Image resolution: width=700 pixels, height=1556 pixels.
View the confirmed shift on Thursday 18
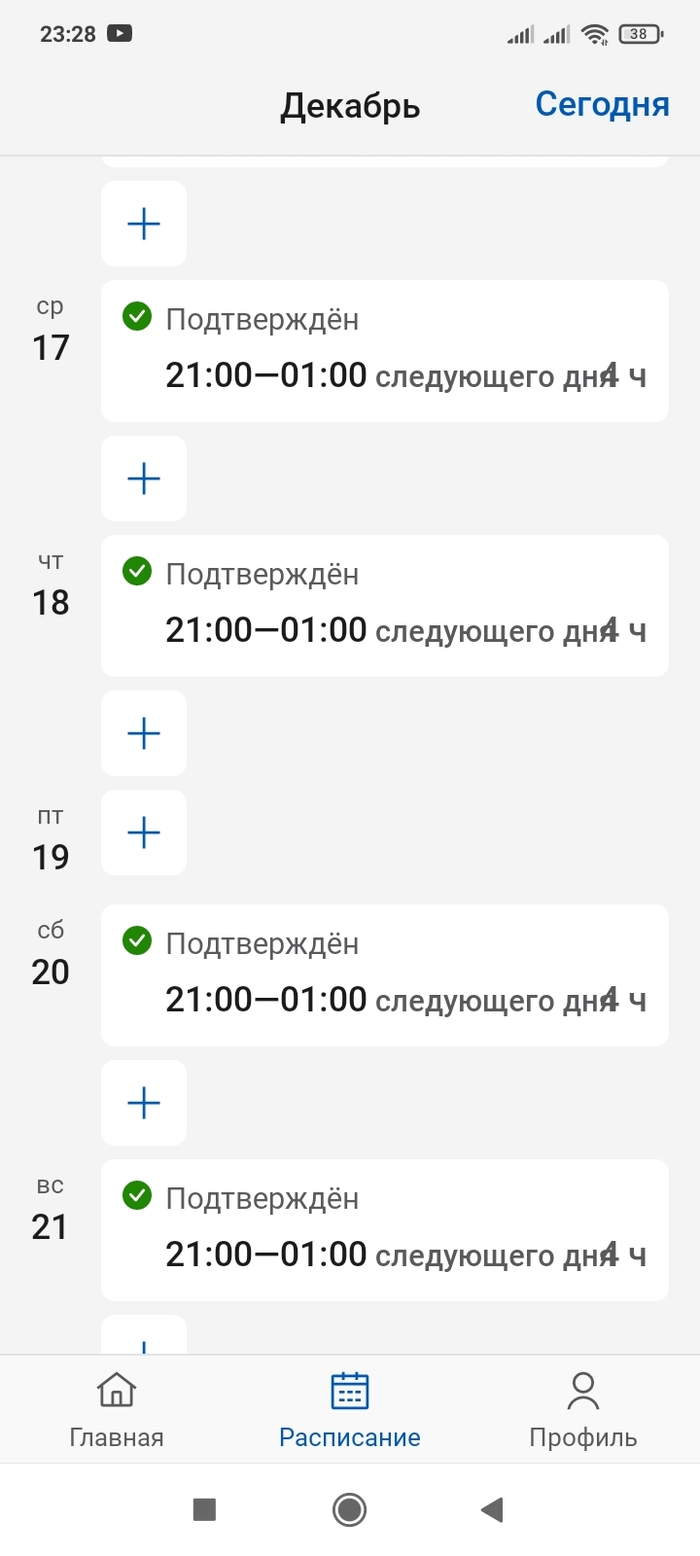pos(384,606)
